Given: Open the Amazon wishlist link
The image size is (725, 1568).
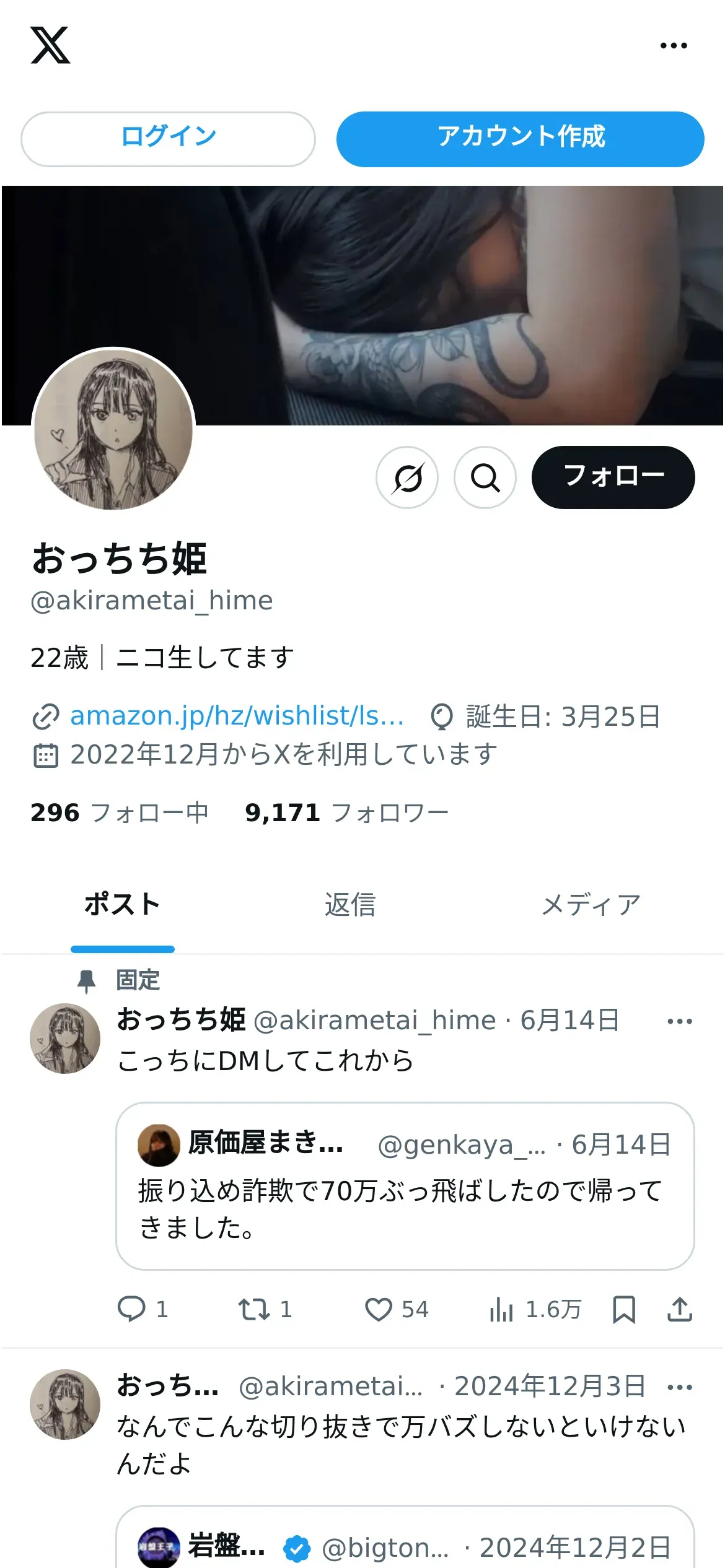Looking at the screenshot, I should pos(237,716).
